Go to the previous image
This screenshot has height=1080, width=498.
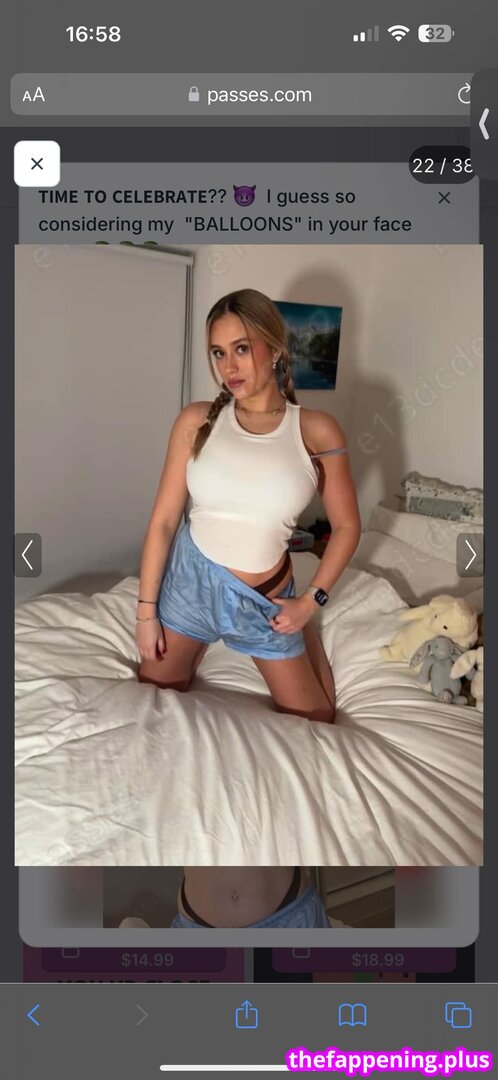coord(28,554)
